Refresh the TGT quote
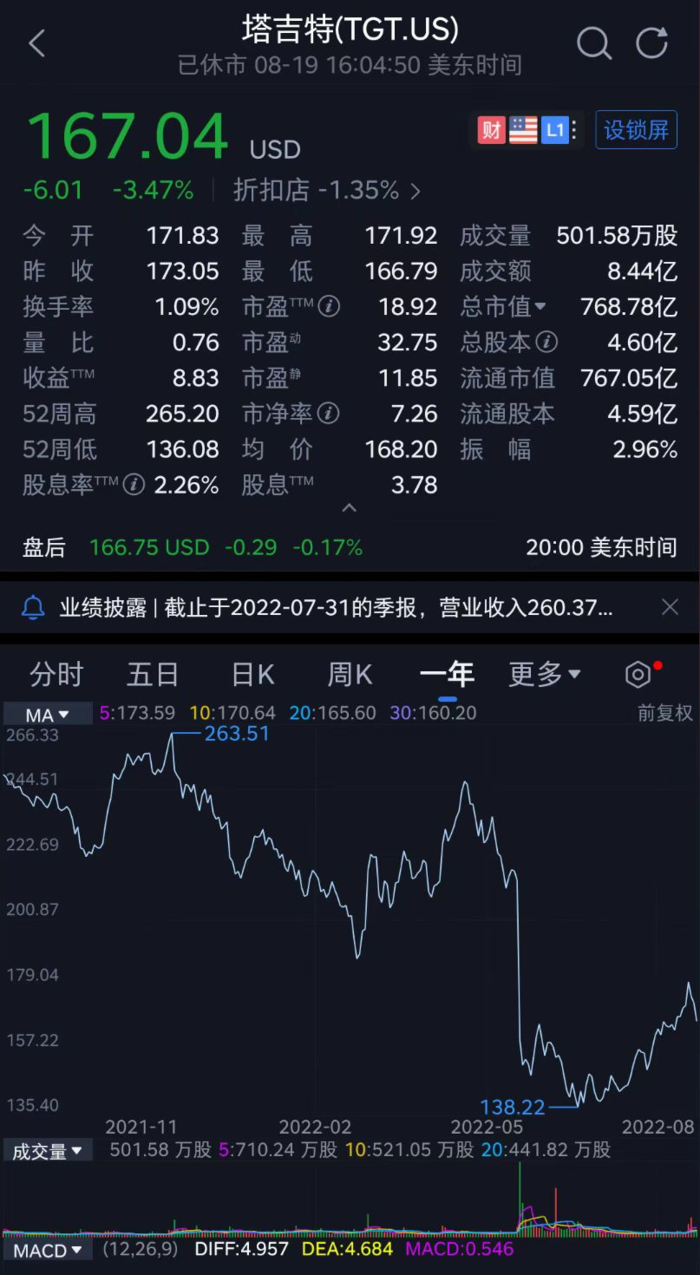Viewport: 700px width, 1275px height. coord(652,43)
